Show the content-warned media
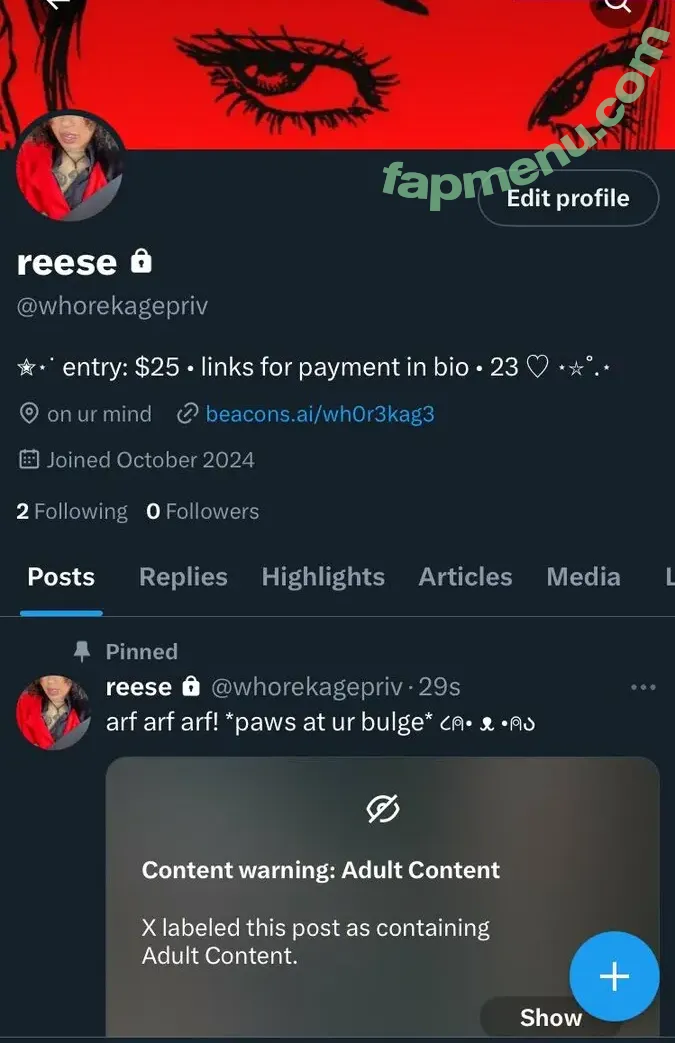675x1043 pixels. [551, 1017]
